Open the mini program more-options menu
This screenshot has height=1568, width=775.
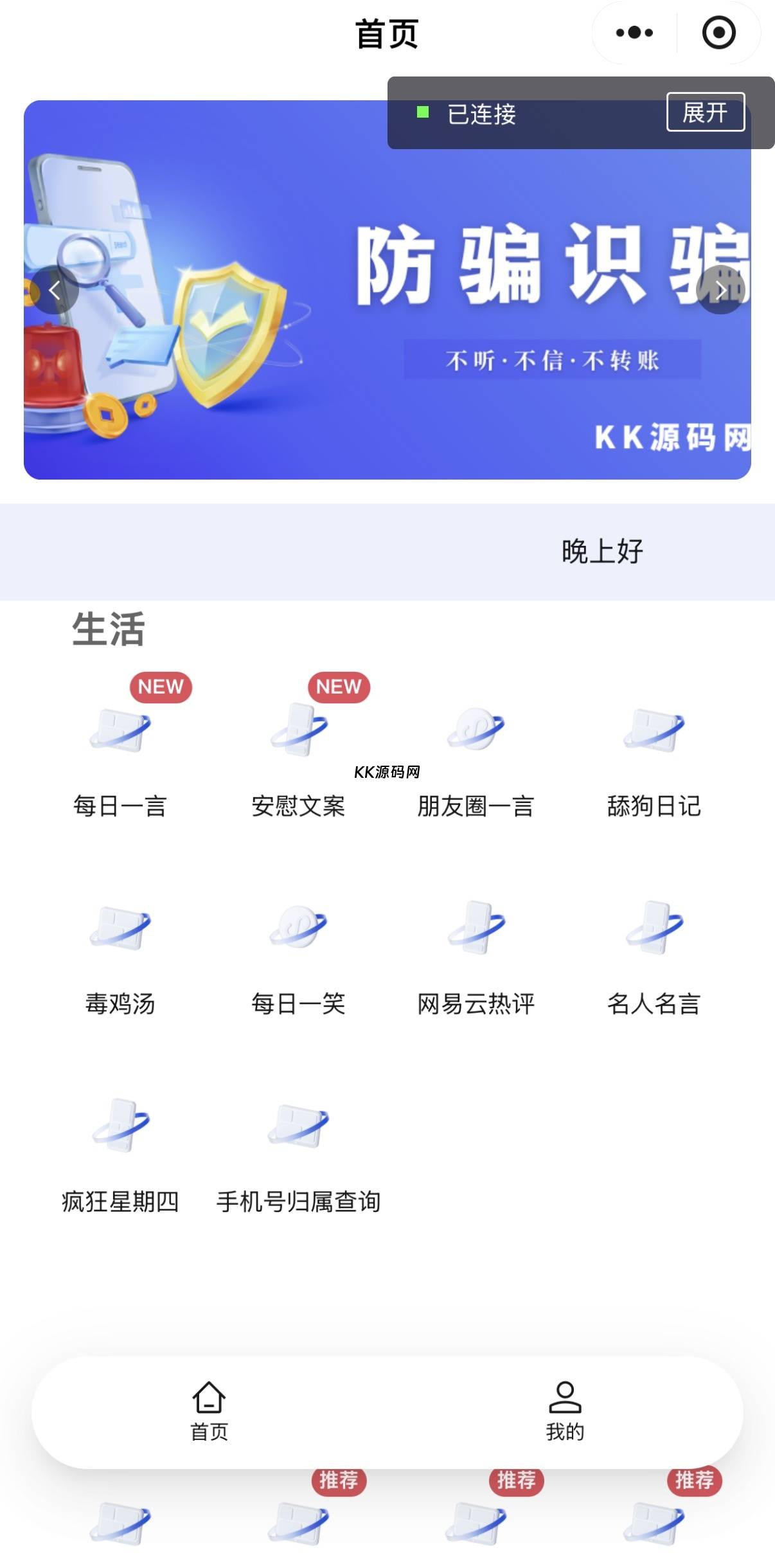pos(634,33)
